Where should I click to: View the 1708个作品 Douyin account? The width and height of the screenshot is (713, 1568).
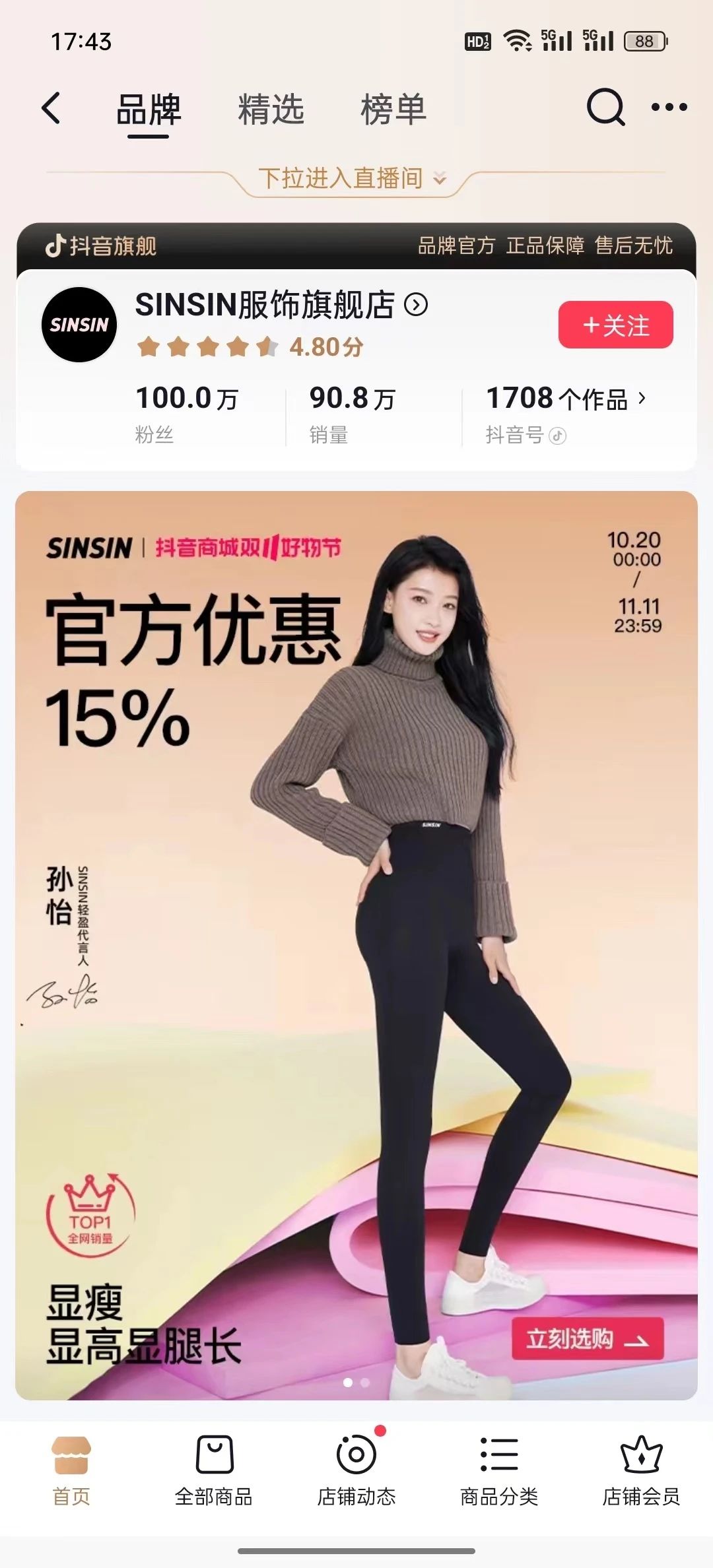tap(565, 399)
